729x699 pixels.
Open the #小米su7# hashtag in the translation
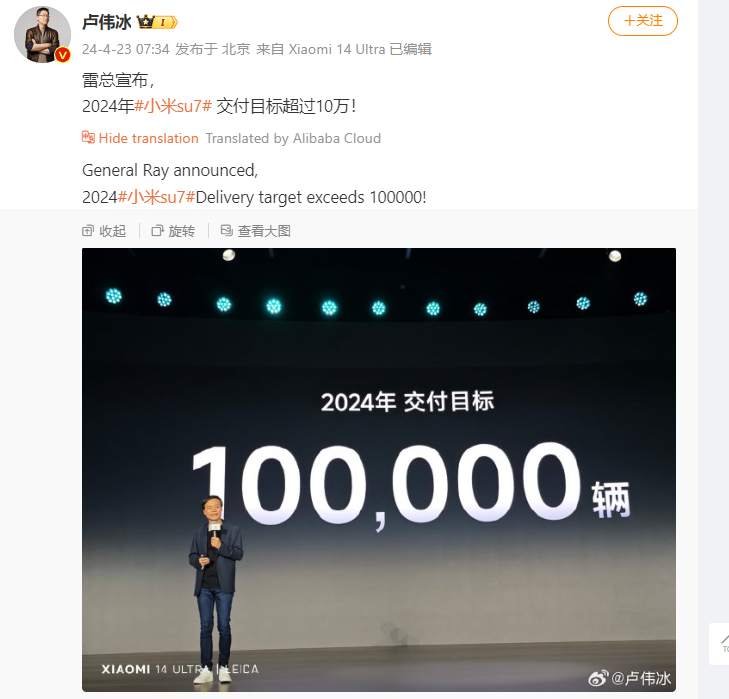point(156,197)
